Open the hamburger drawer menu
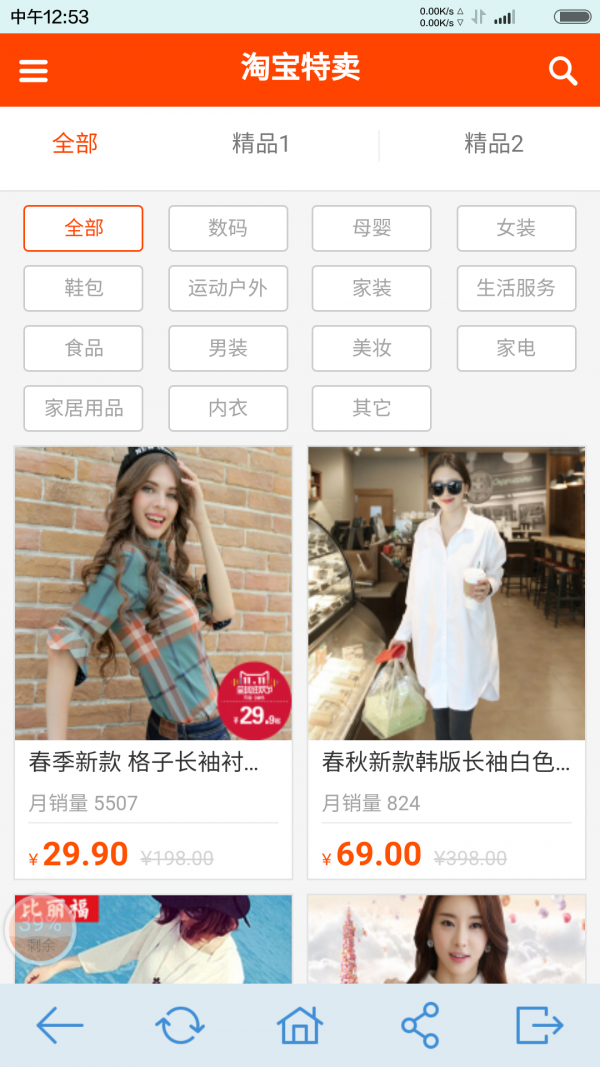 coord(33,70)
